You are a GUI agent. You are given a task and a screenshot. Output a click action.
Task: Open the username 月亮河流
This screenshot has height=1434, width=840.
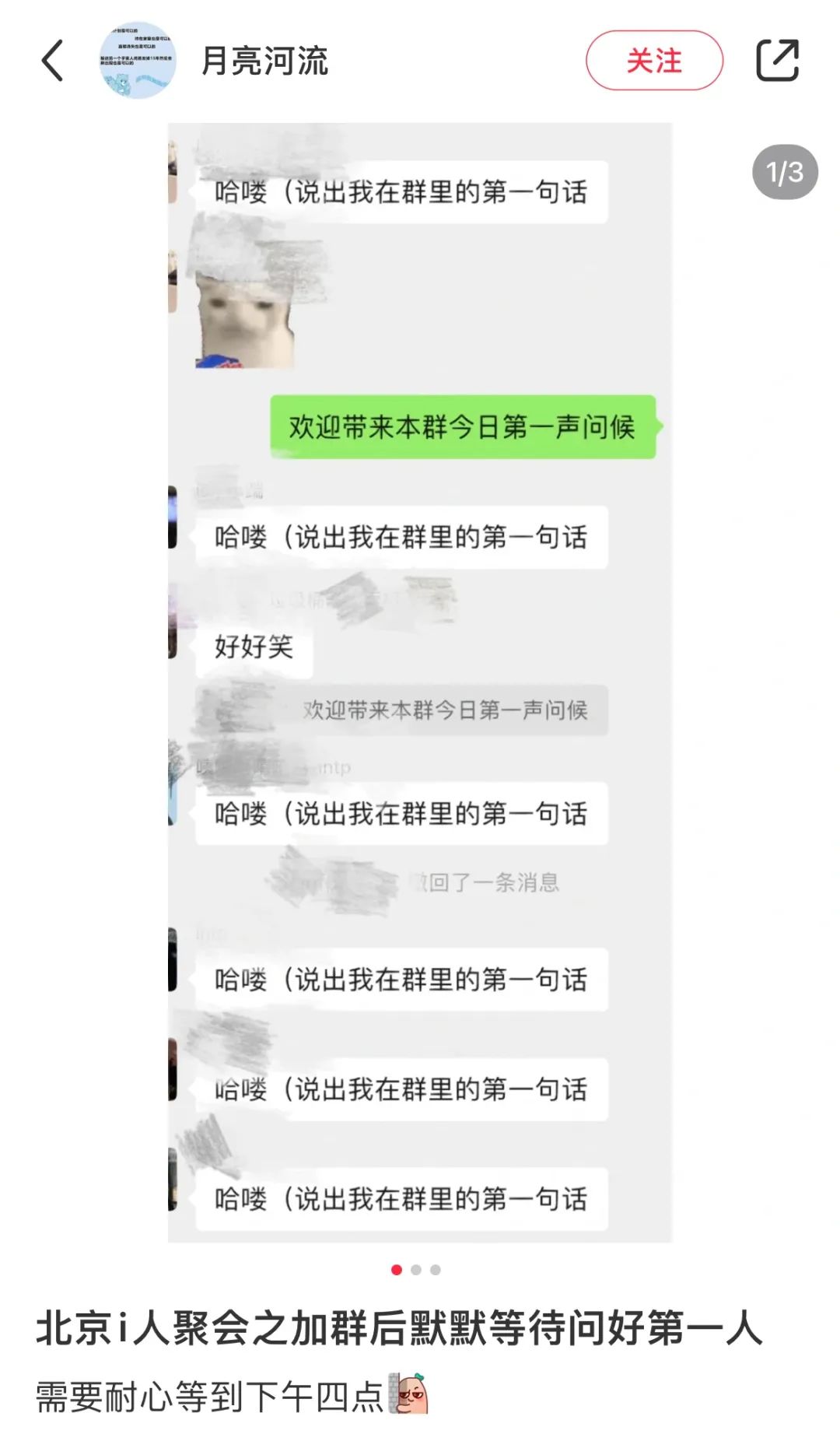[264, 61]
